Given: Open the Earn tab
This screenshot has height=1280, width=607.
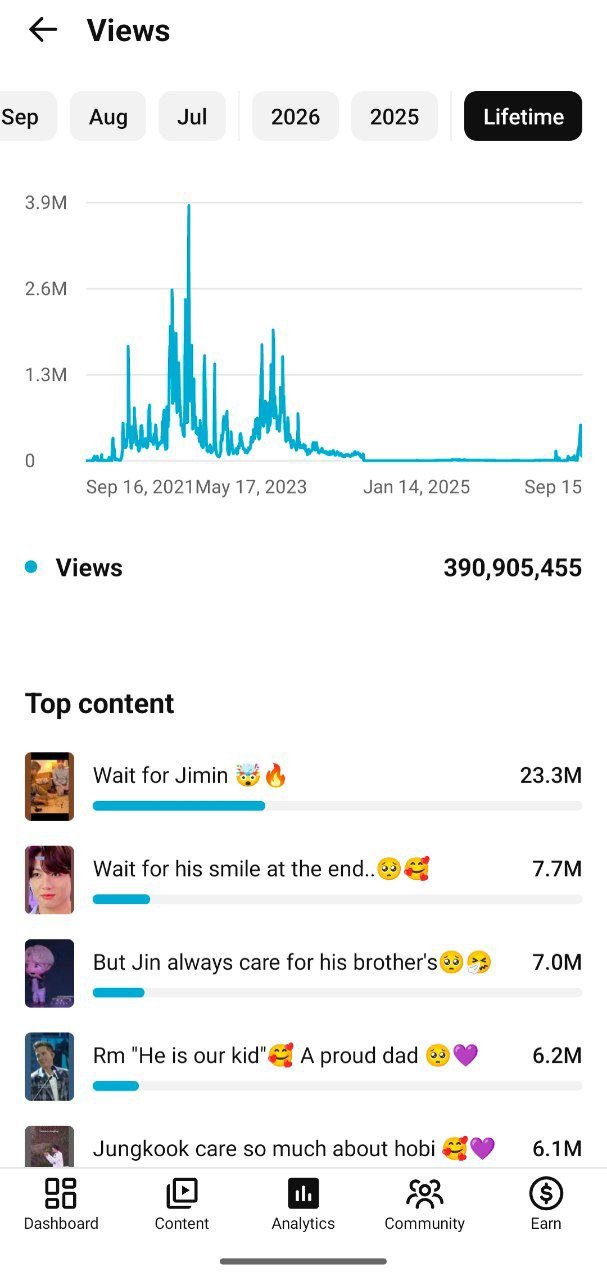Looking at the screenshot, I should 546,1205.
